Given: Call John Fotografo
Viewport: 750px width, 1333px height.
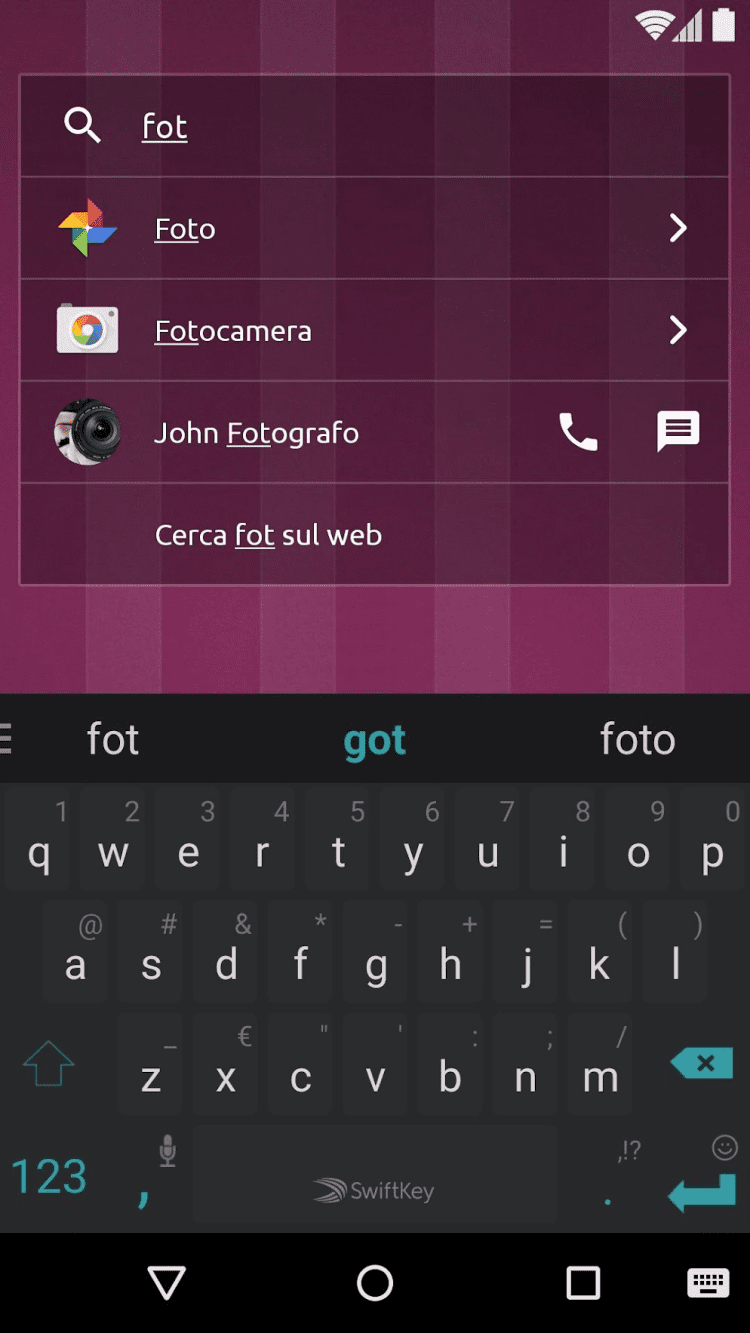Looking at the screenshot, I should click(x=578, y=432).
